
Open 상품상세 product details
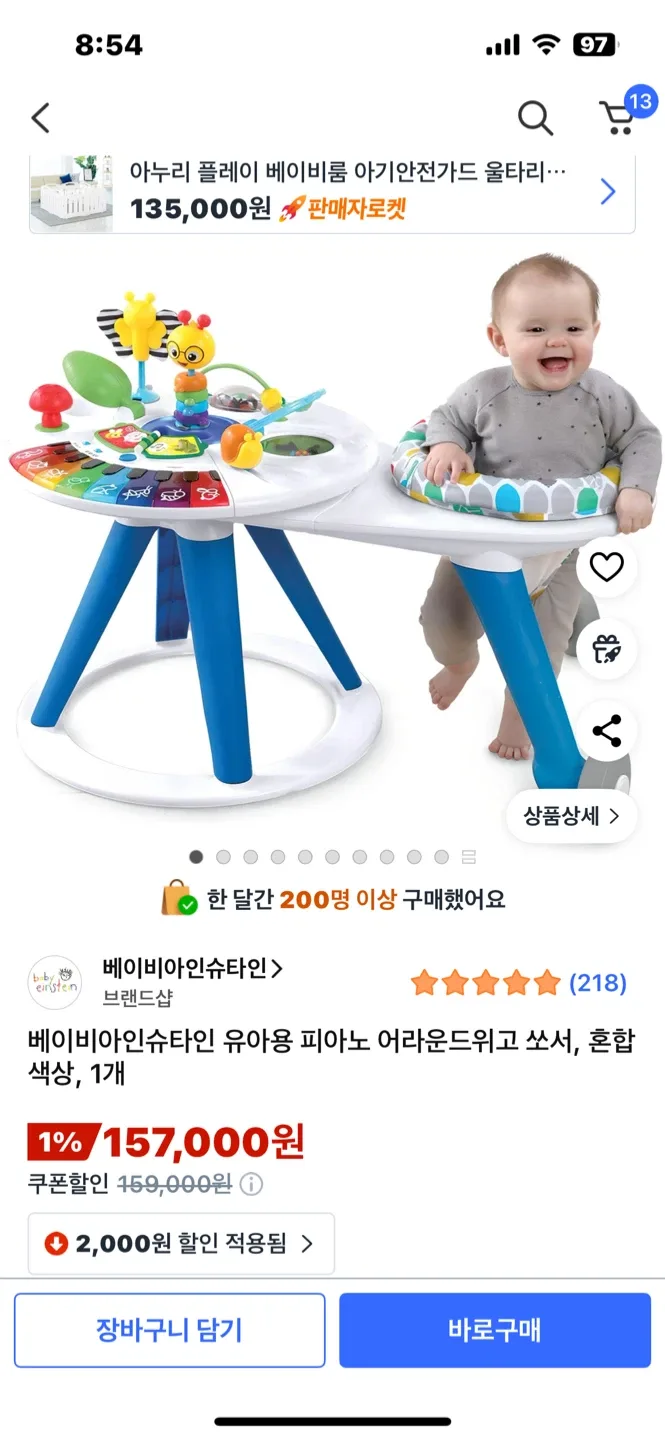(x=572, y=816)
